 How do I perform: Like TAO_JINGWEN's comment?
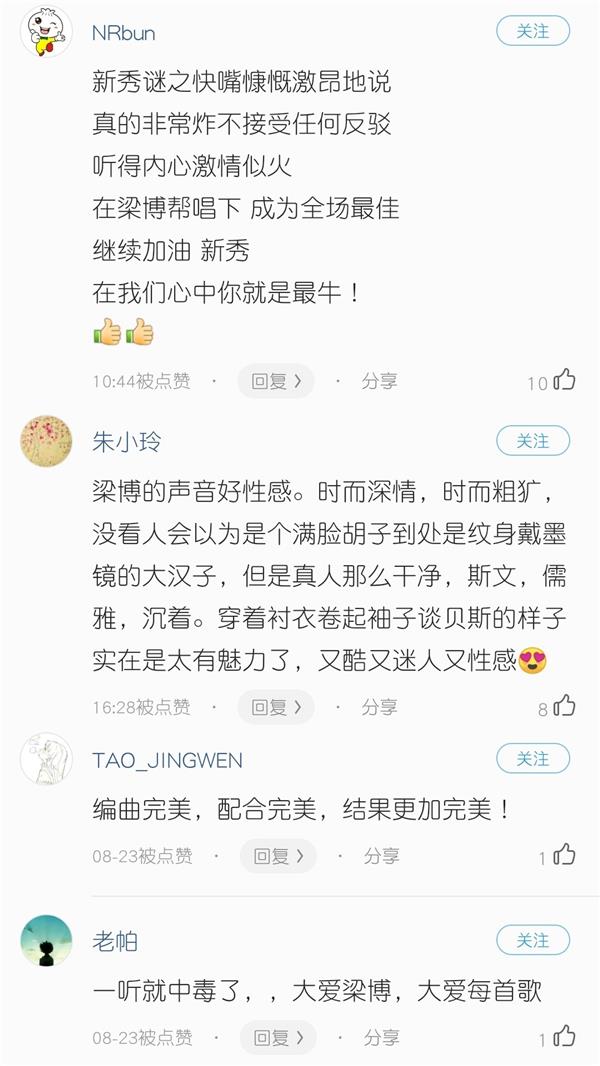564,855
